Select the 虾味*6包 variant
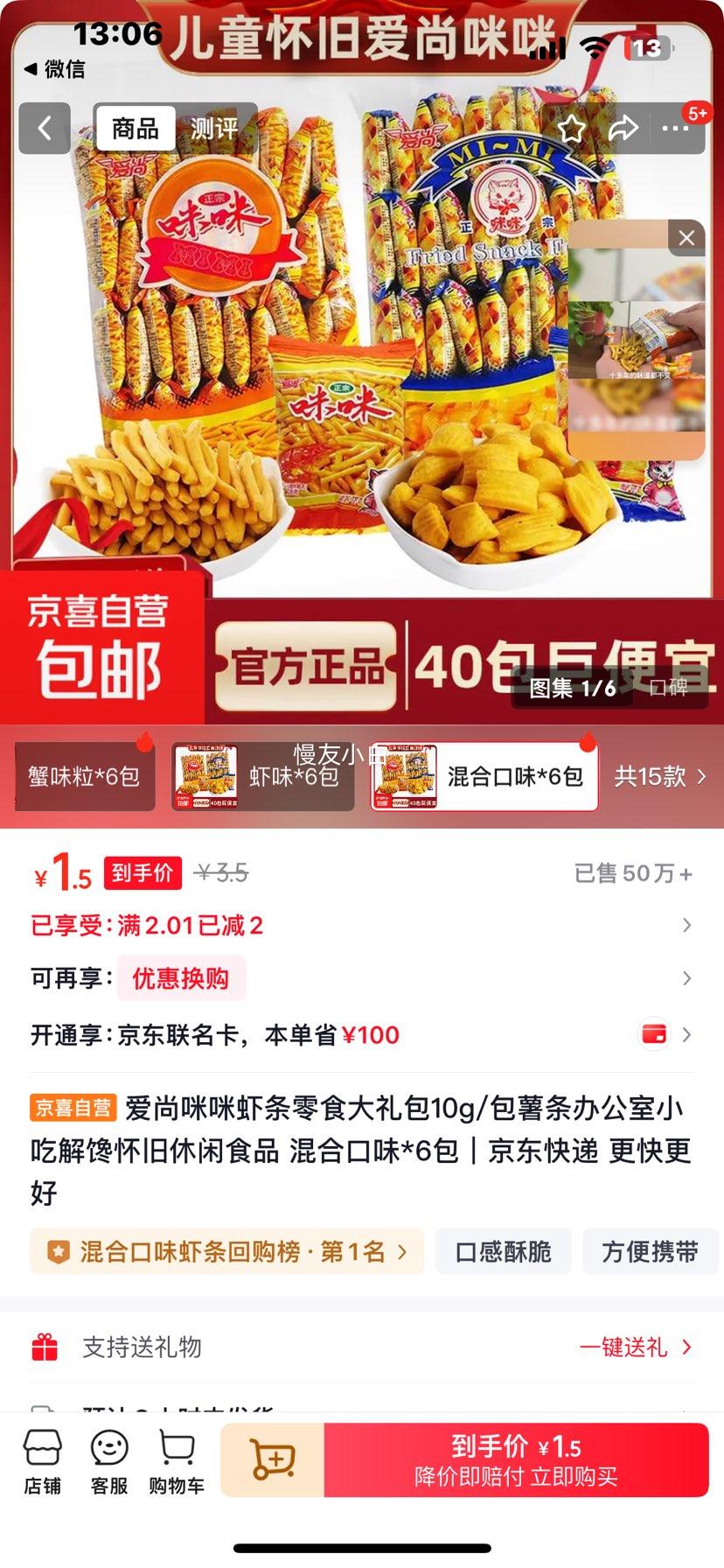 point(263,776)
